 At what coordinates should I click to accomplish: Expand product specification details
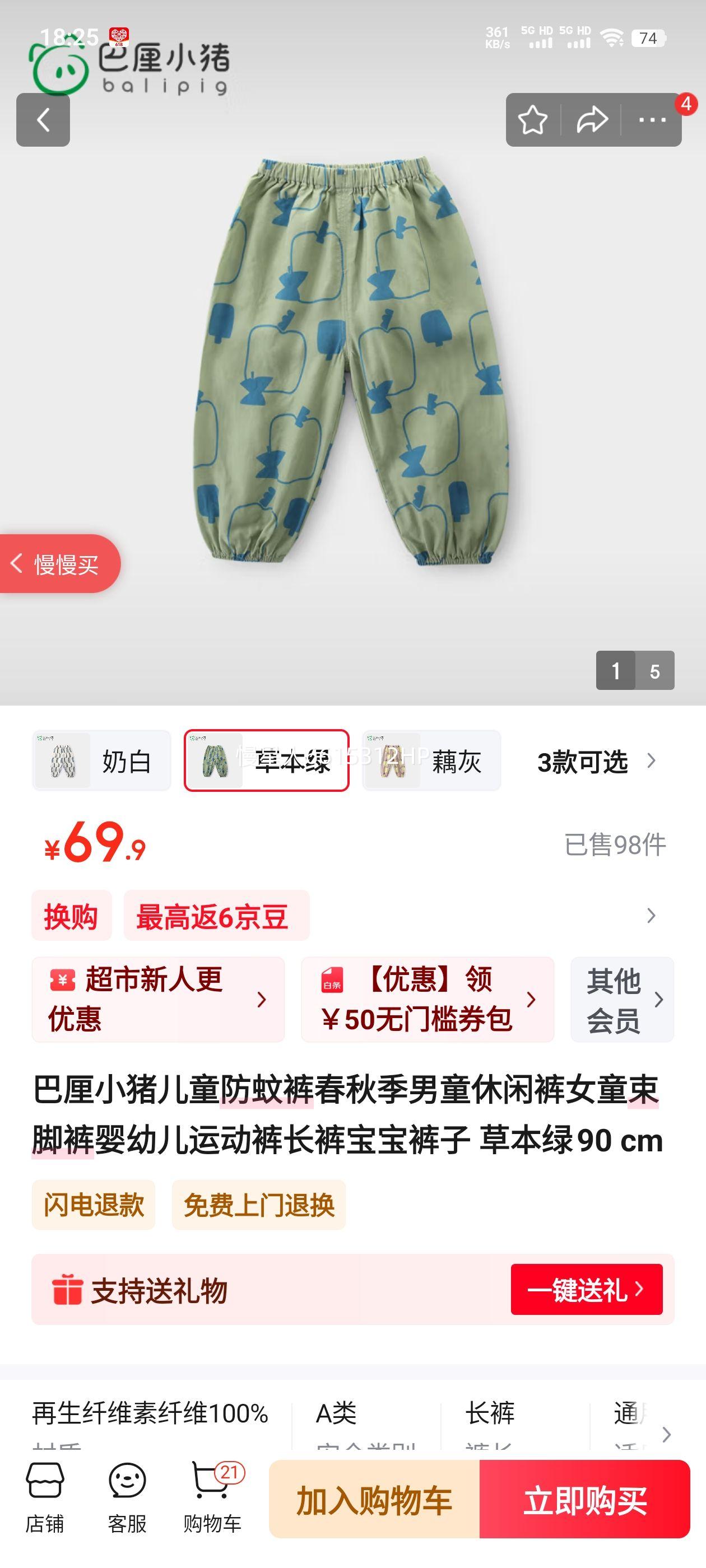coord(666,1435)
